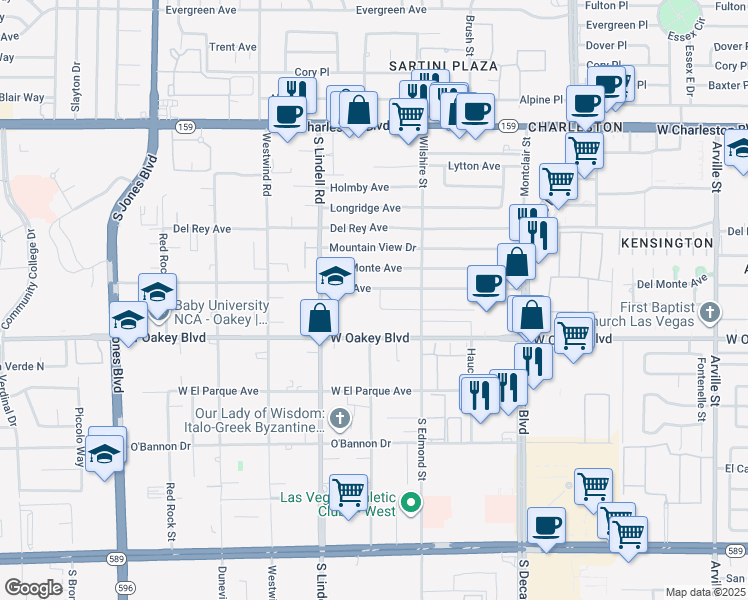
Task: Tap the coffee marker right of Alpine Pl
Action: (585, 105)
